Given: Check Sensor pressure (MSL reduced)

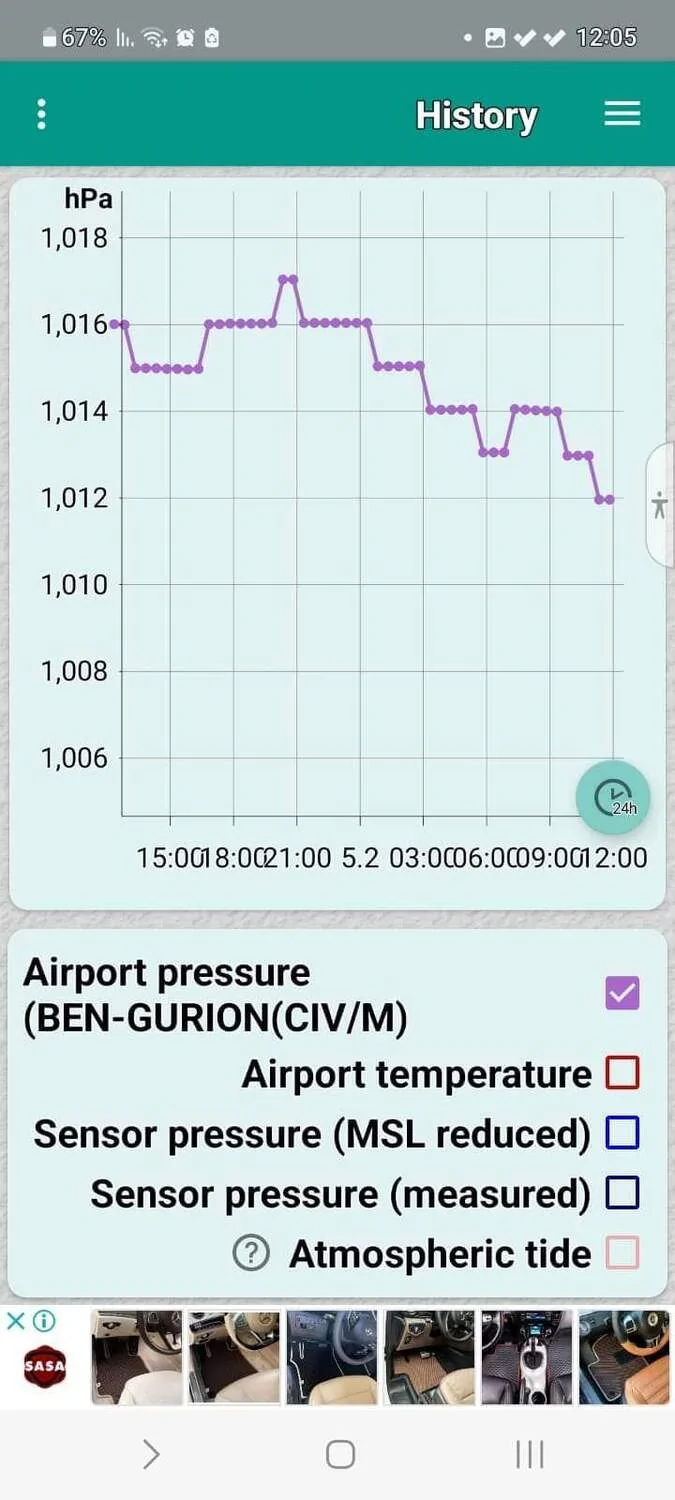Looking at the screenshot, I should pyautogui.click(x=622, y=1133).
